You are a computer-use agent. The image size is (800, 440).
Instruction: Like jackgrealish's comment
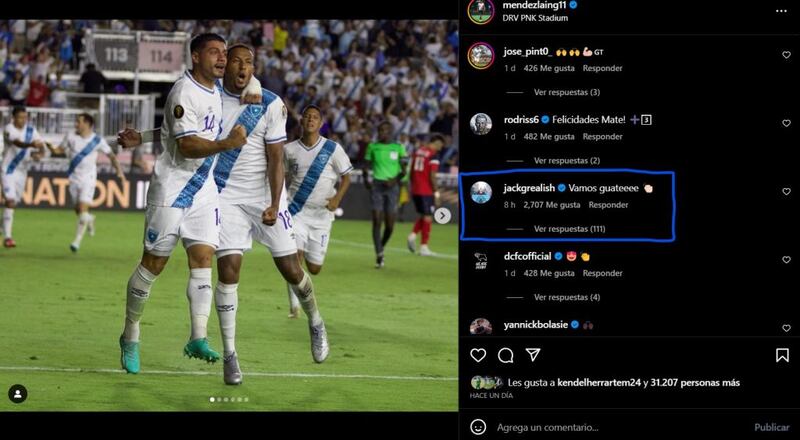coord(786,192)
